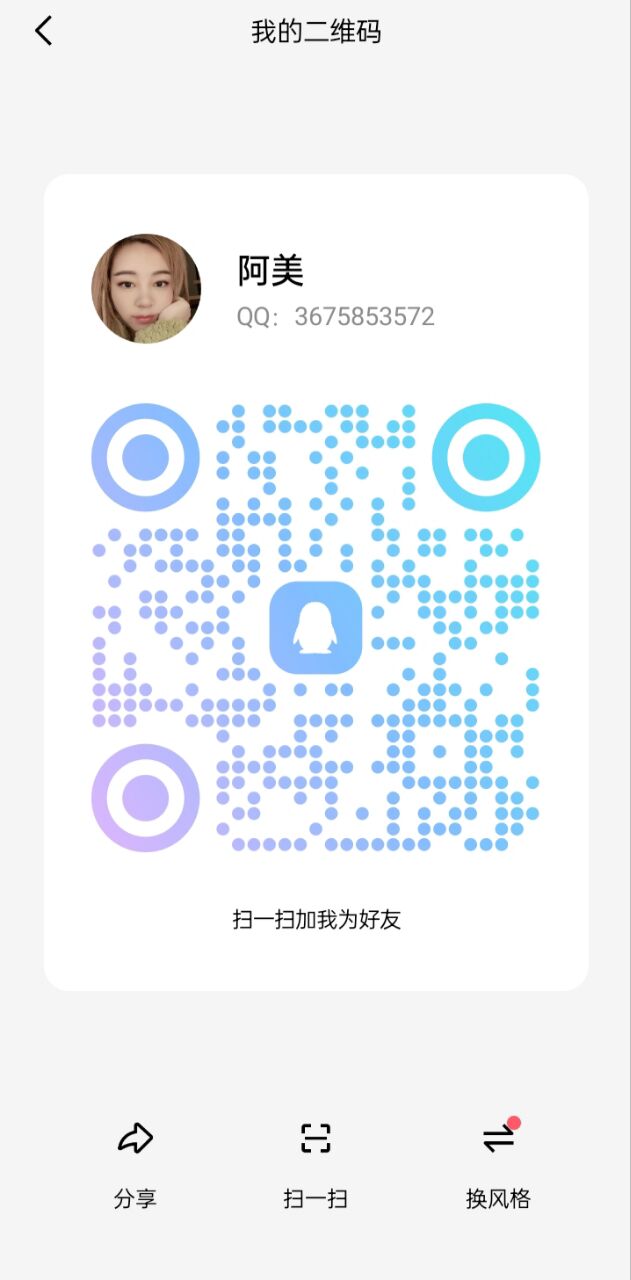
Task: Go back from the QR code page
Action: click(43, 31)
